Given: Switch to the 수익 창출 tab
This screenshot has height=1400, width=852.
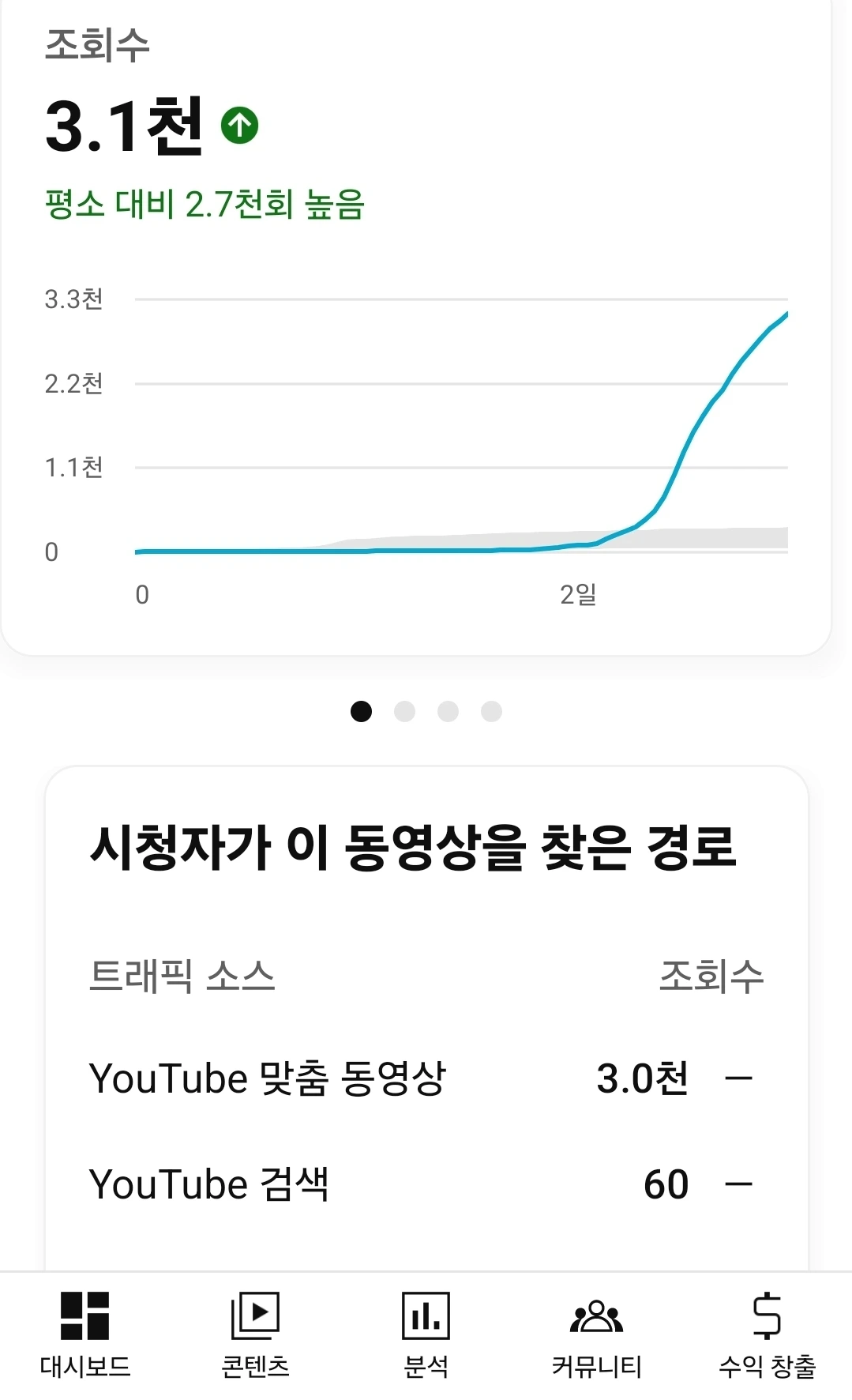Looking at the screenshot, I should 767,1335.
